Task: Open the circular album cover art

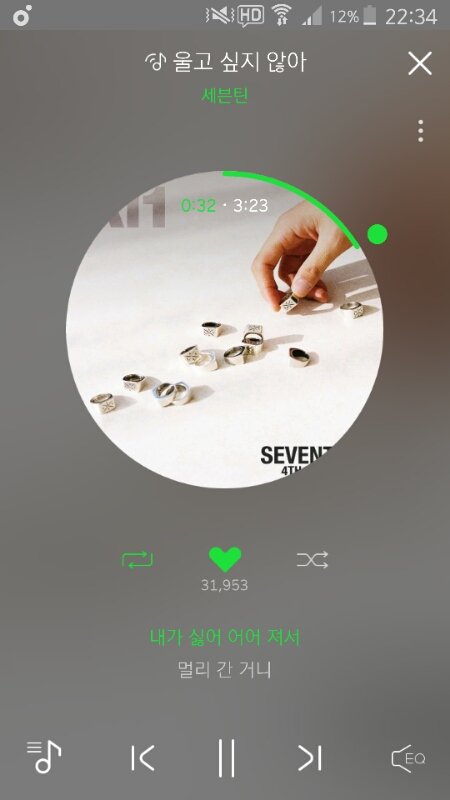Action: point(224,330)
